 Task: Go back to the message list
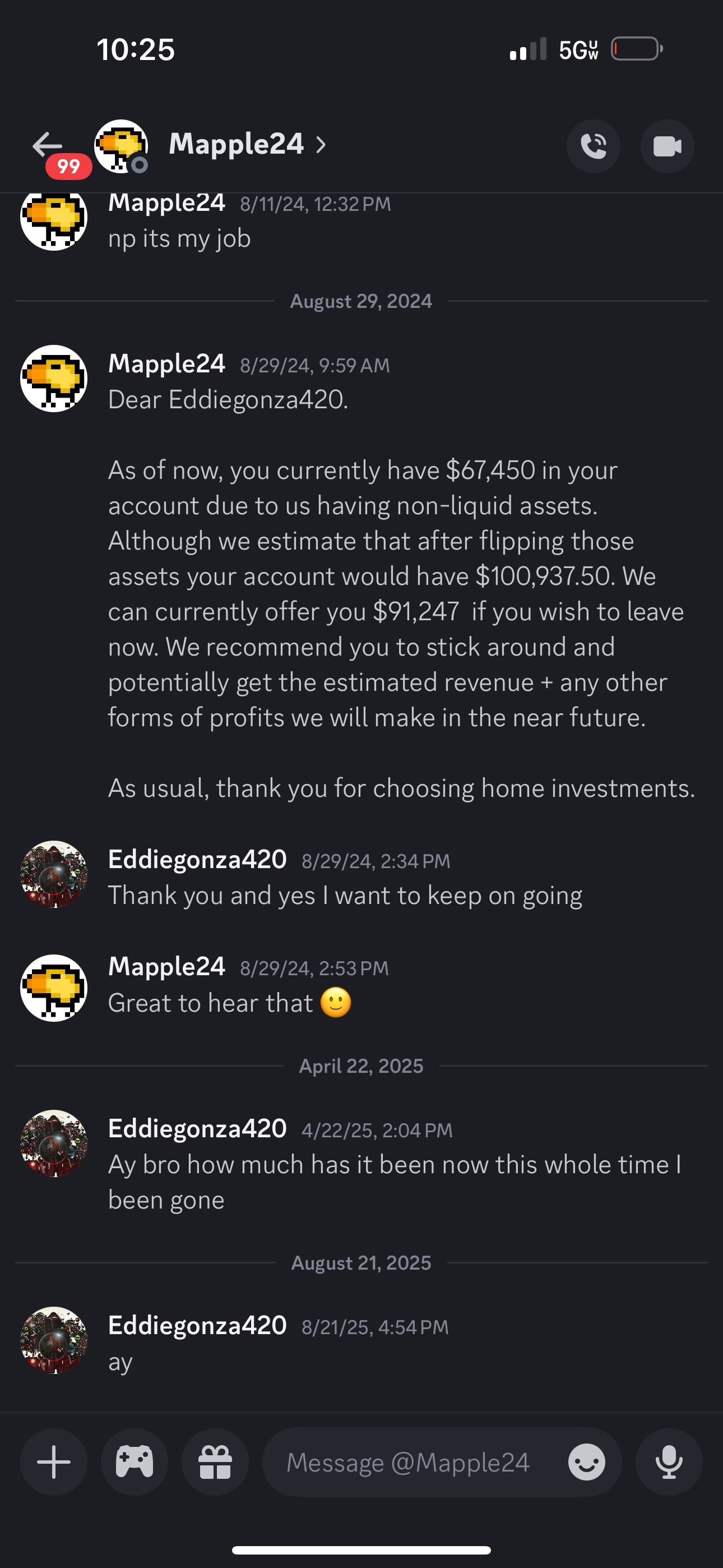click(x=48, y=145)
